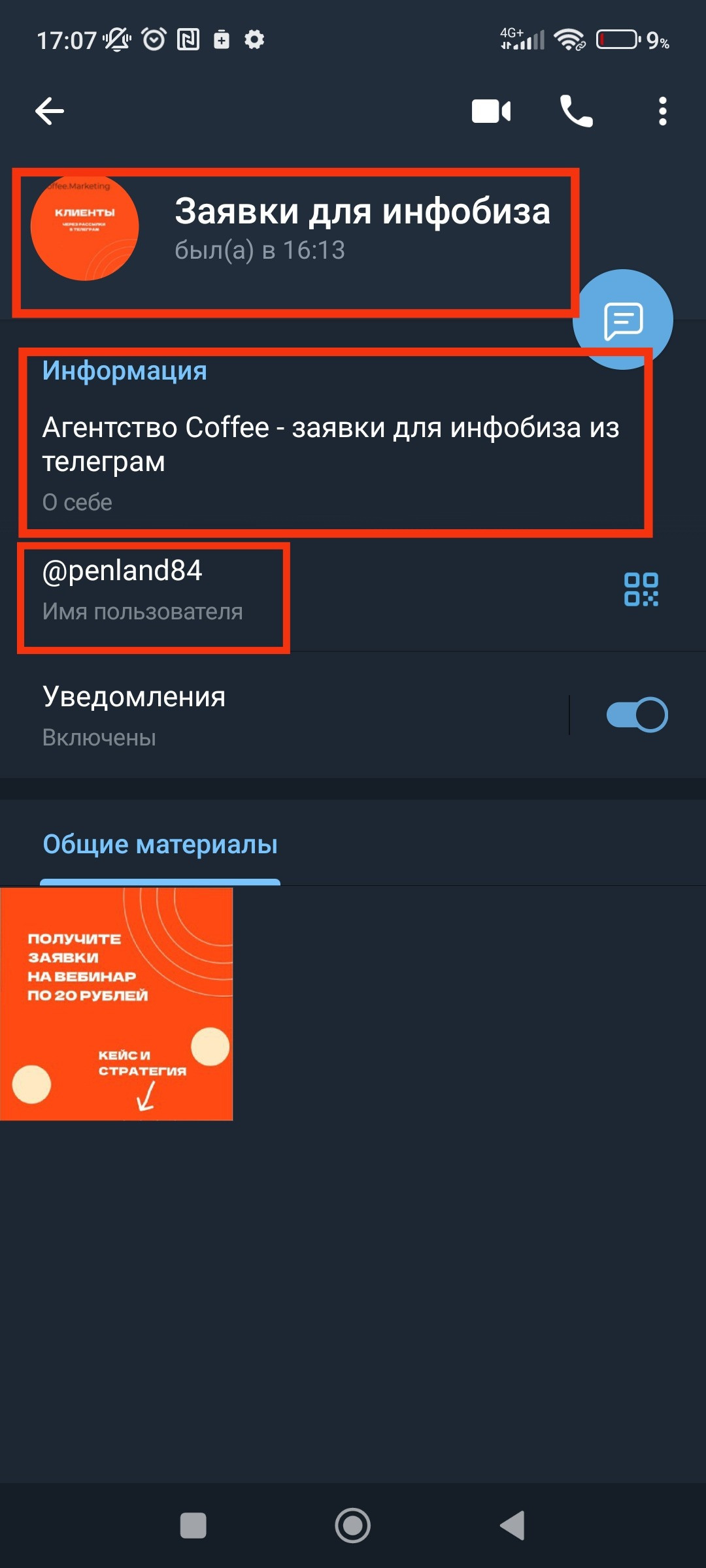Viewport: 706px width, 1568px height.
Task: Open the Уведомления settings row
Action: click(x=261, y=715)
